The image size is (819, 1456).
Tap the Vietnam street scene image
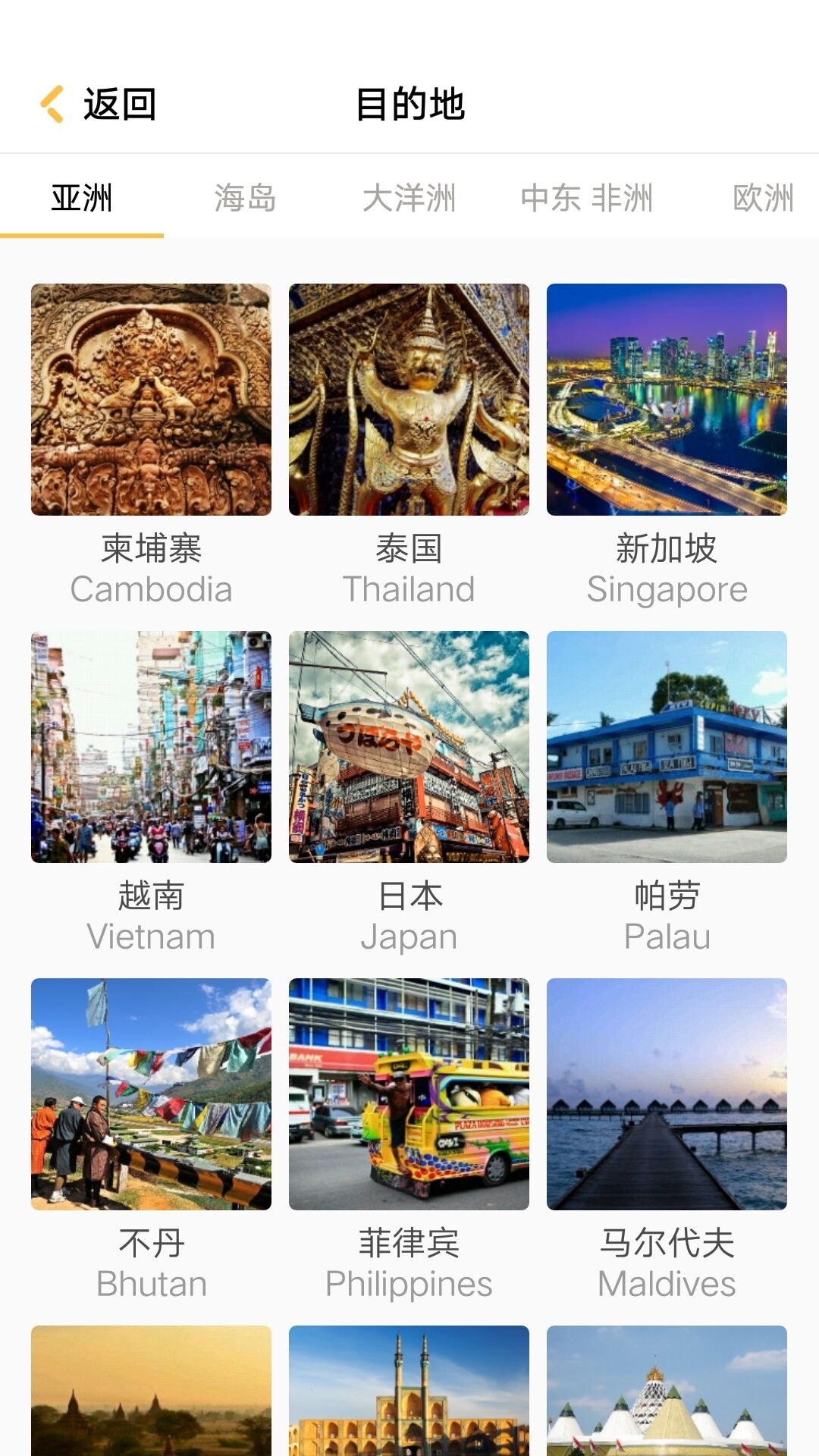(x=150, y=747)
